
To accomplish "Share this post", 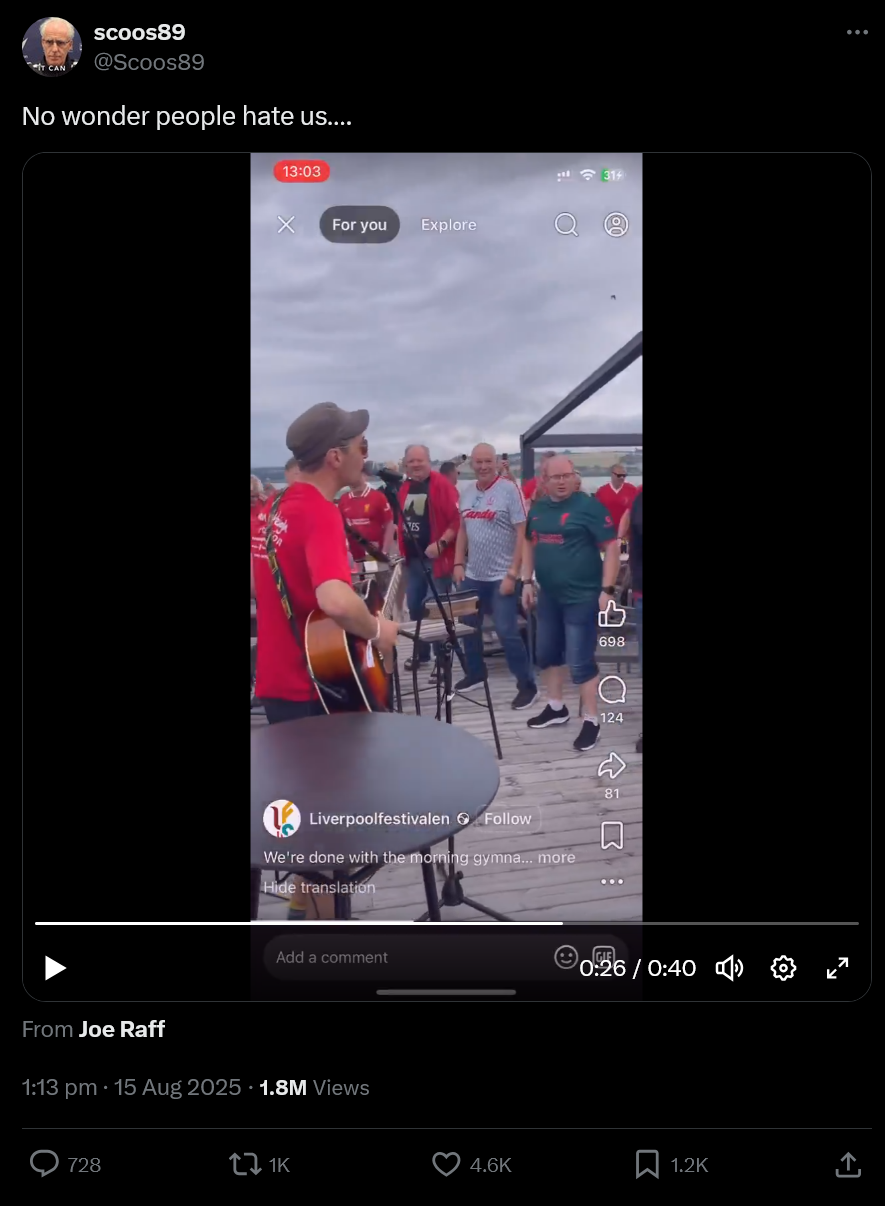I will pos(847,1164).
